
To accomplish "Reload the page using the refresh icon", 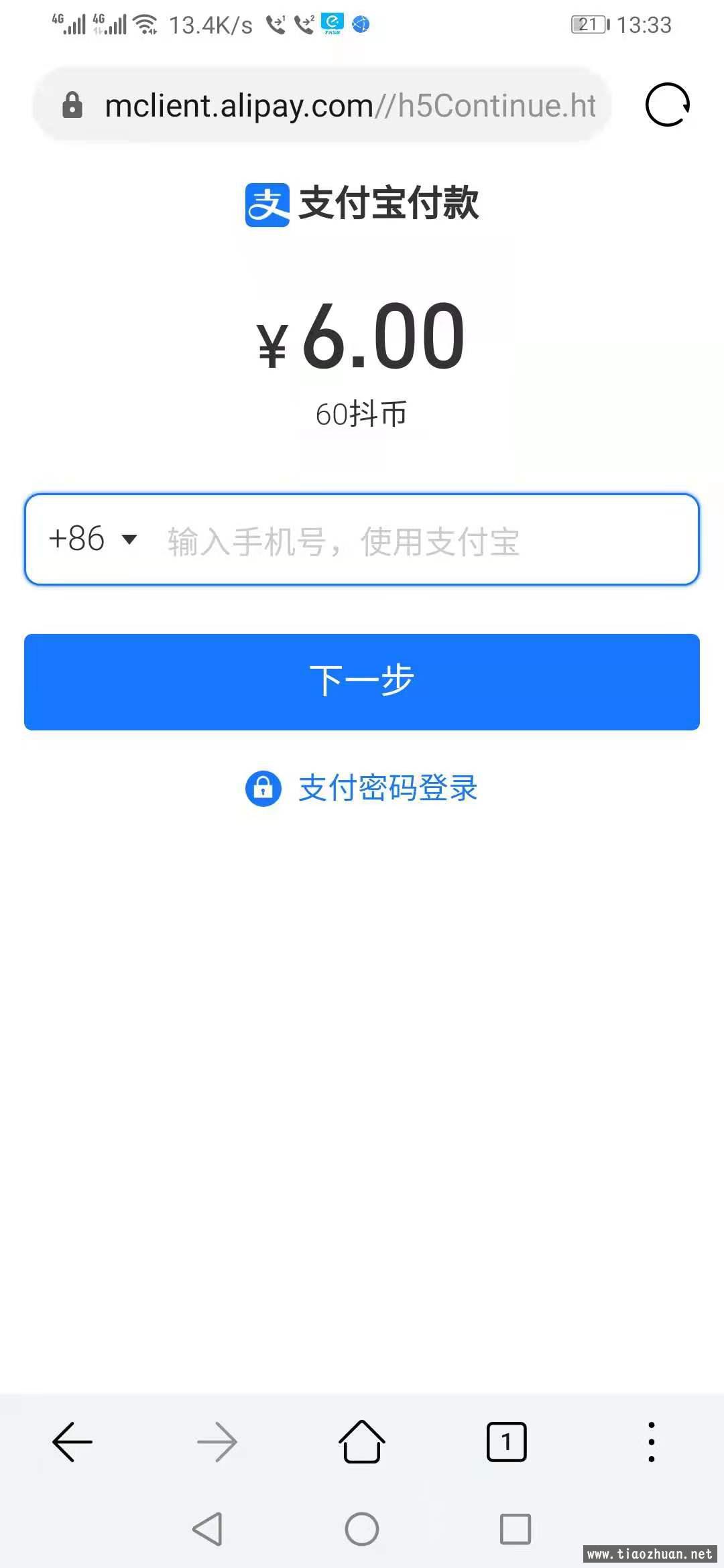I will (667, 106).
